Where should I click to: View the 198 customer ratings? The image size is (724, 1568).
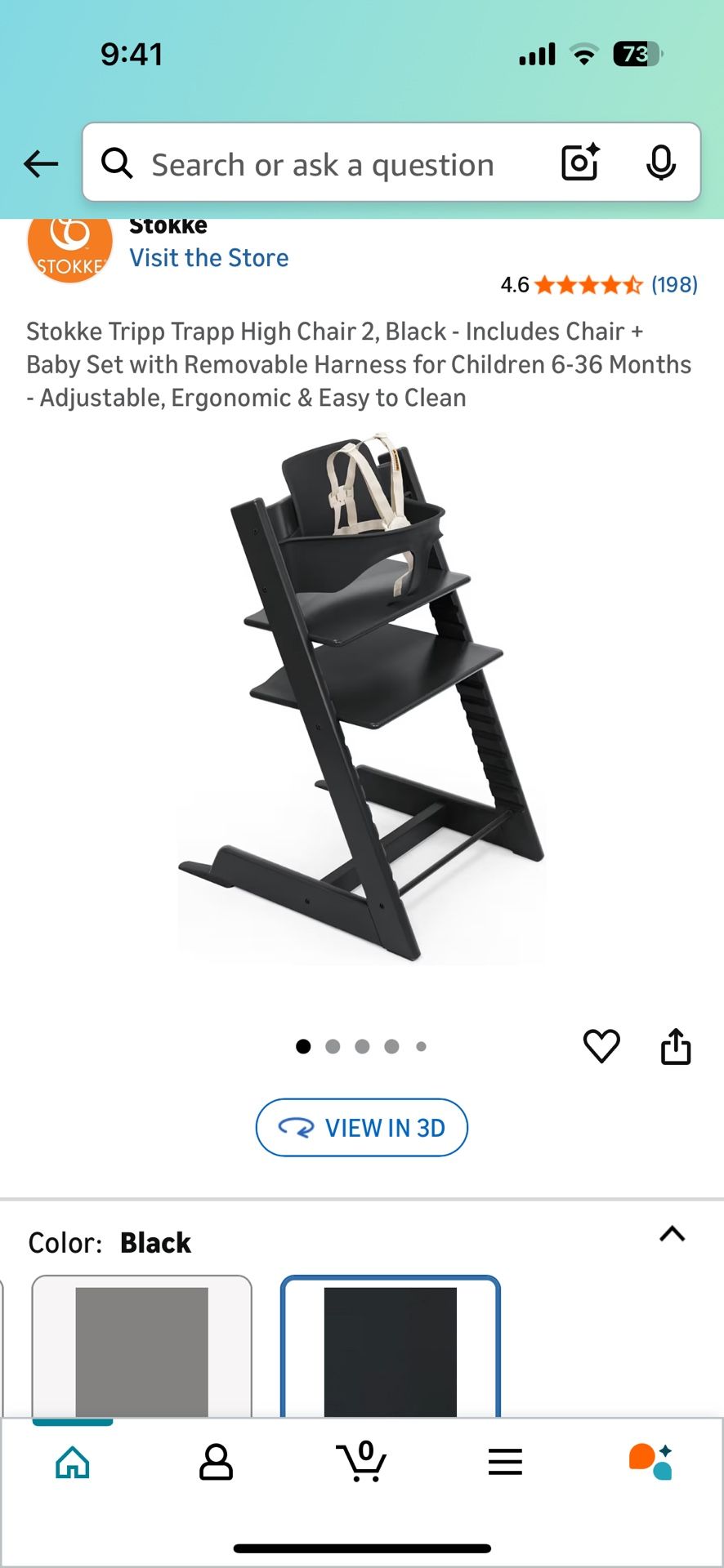click(676, 284)
